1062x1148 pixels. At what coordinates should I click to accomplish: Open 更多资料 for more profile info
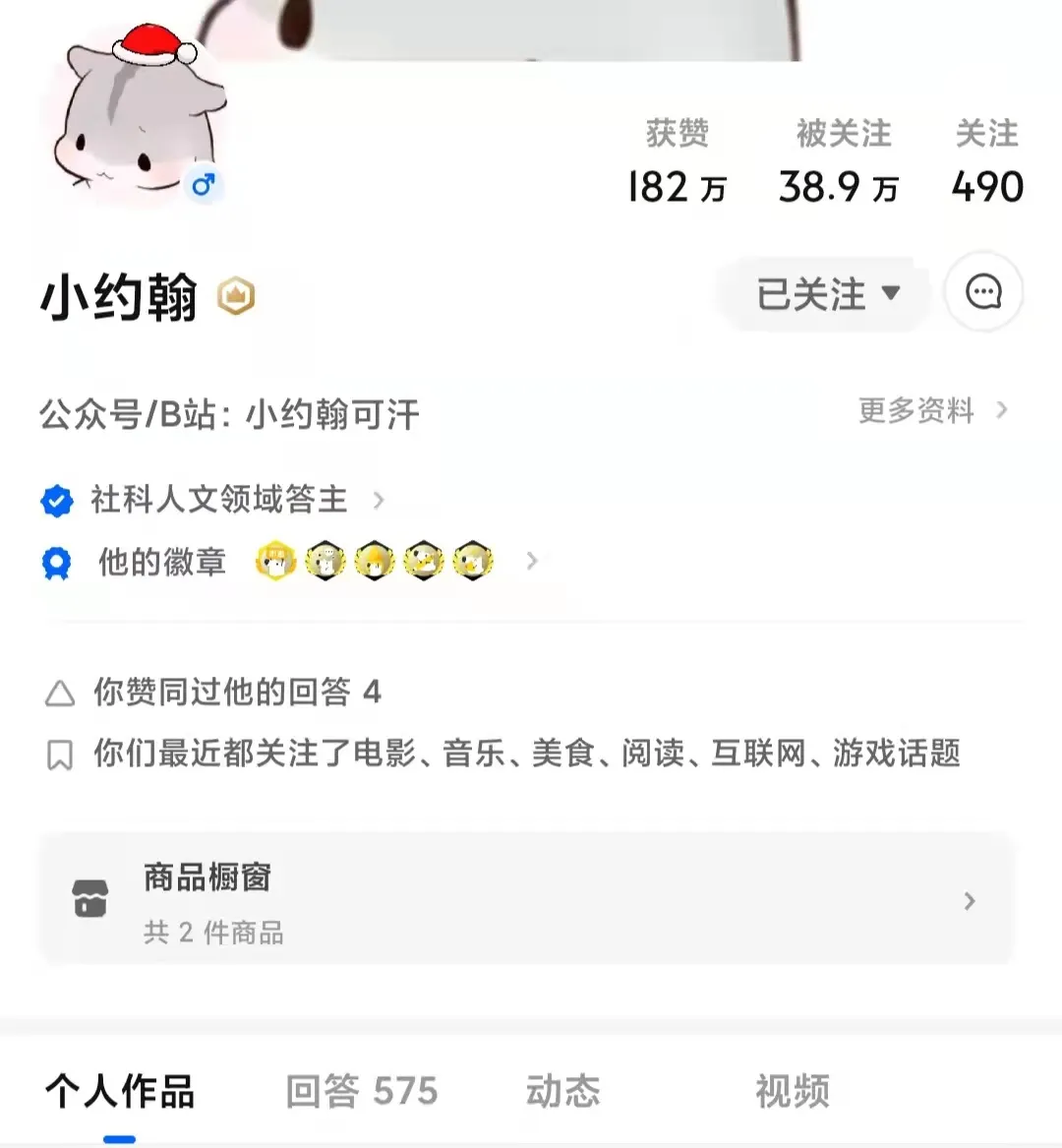(932, 410)
